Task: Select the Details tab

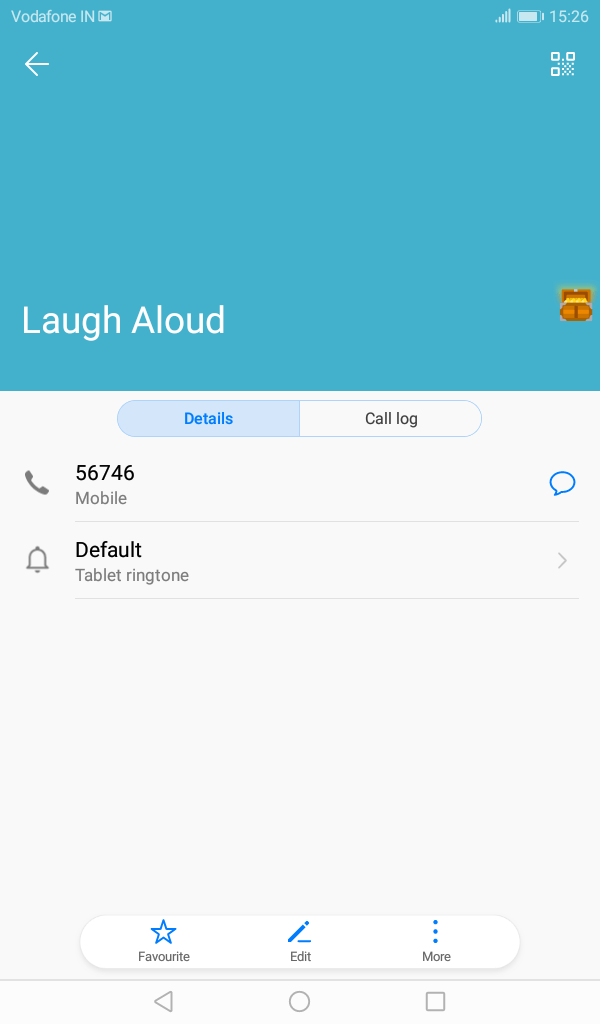Action: pyautogui.click(x=208, y=419)
